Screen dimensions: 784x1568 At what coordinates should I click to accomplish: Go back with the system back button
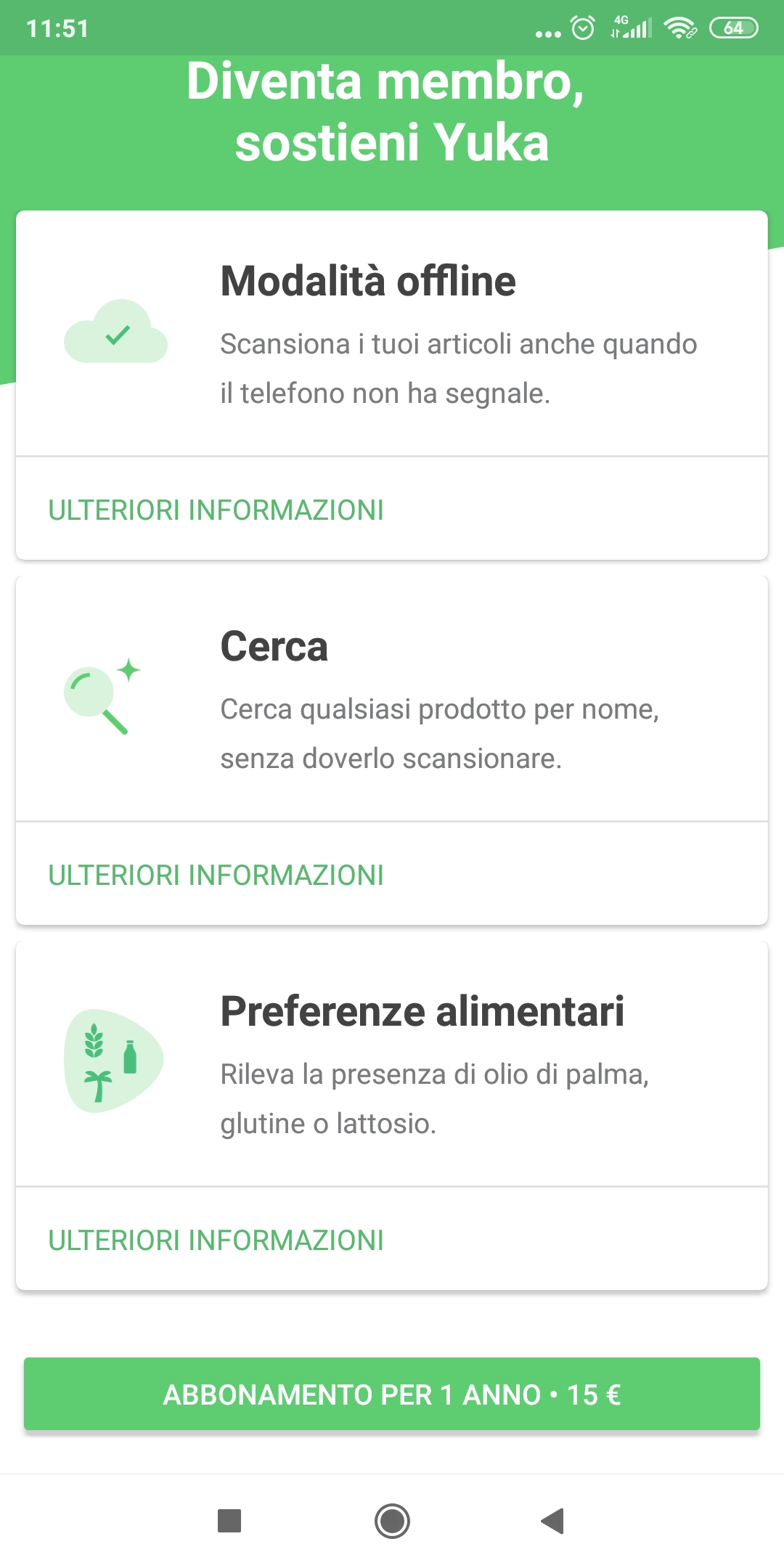[x=553, y=1521]
